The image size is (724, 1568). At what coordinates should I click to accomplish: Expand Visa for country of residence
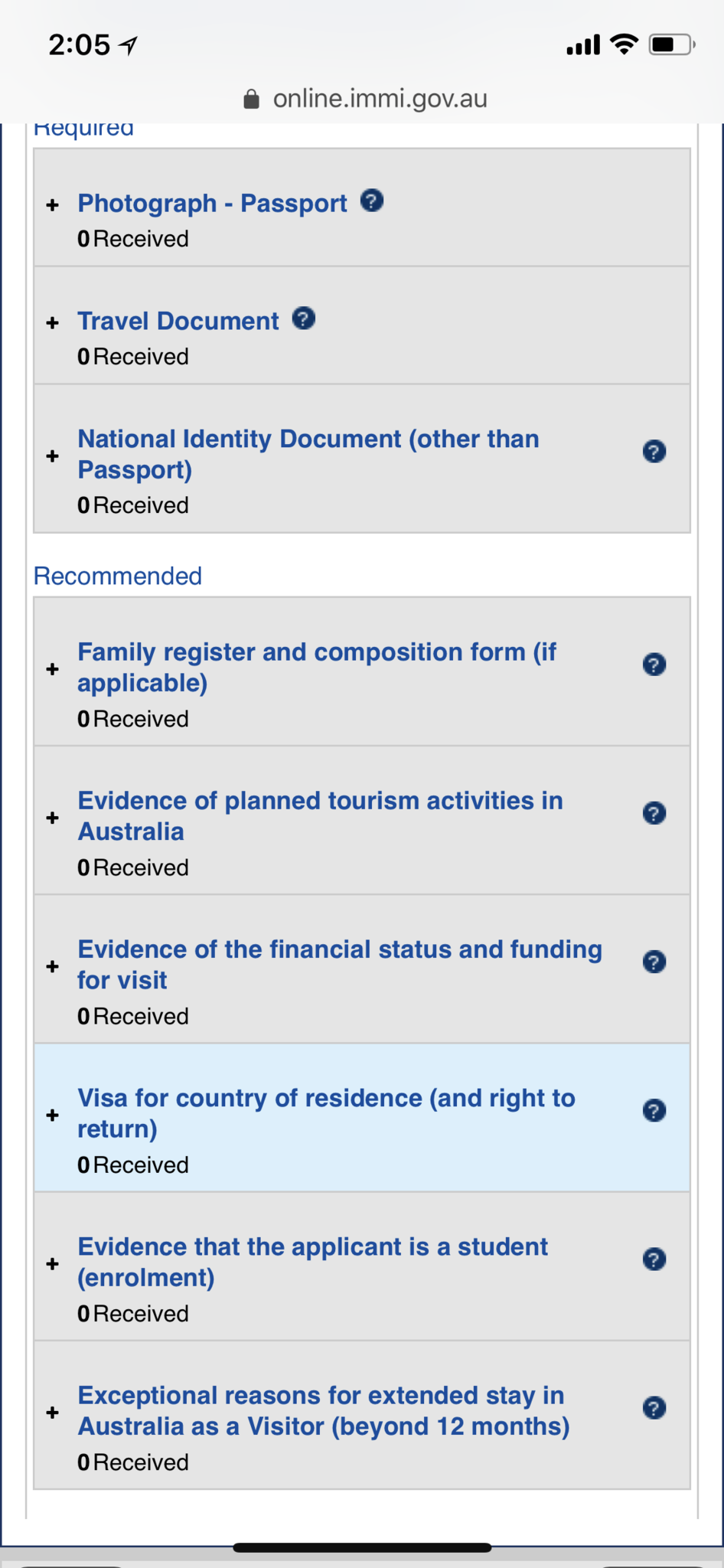point(52,1115)
